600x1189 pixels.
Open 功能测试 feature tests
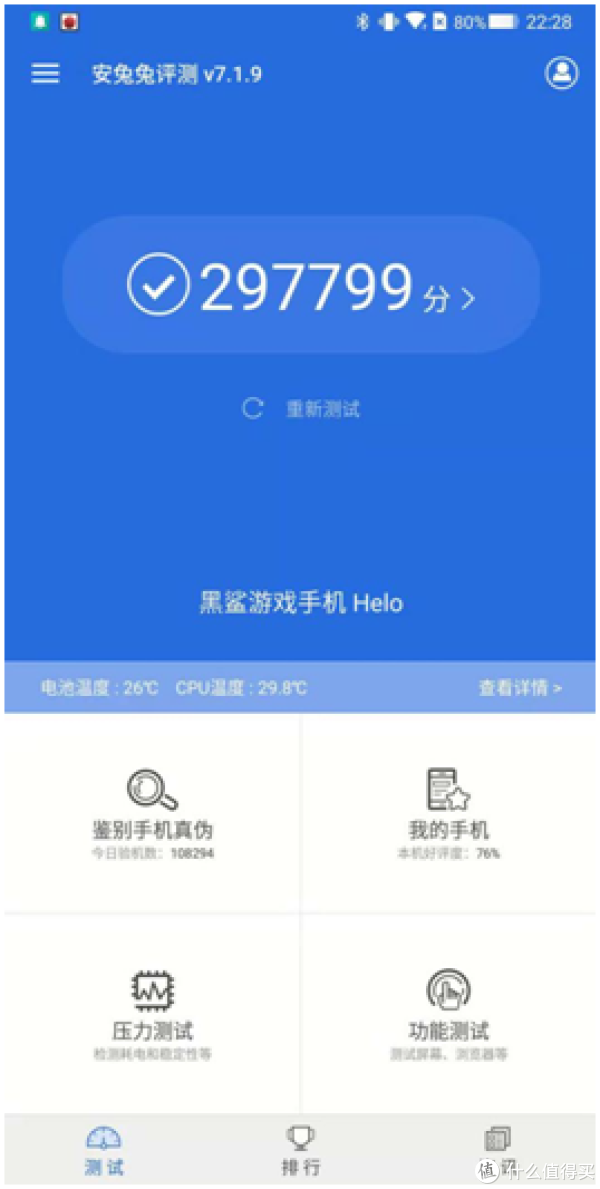[x=448, y=1010]
